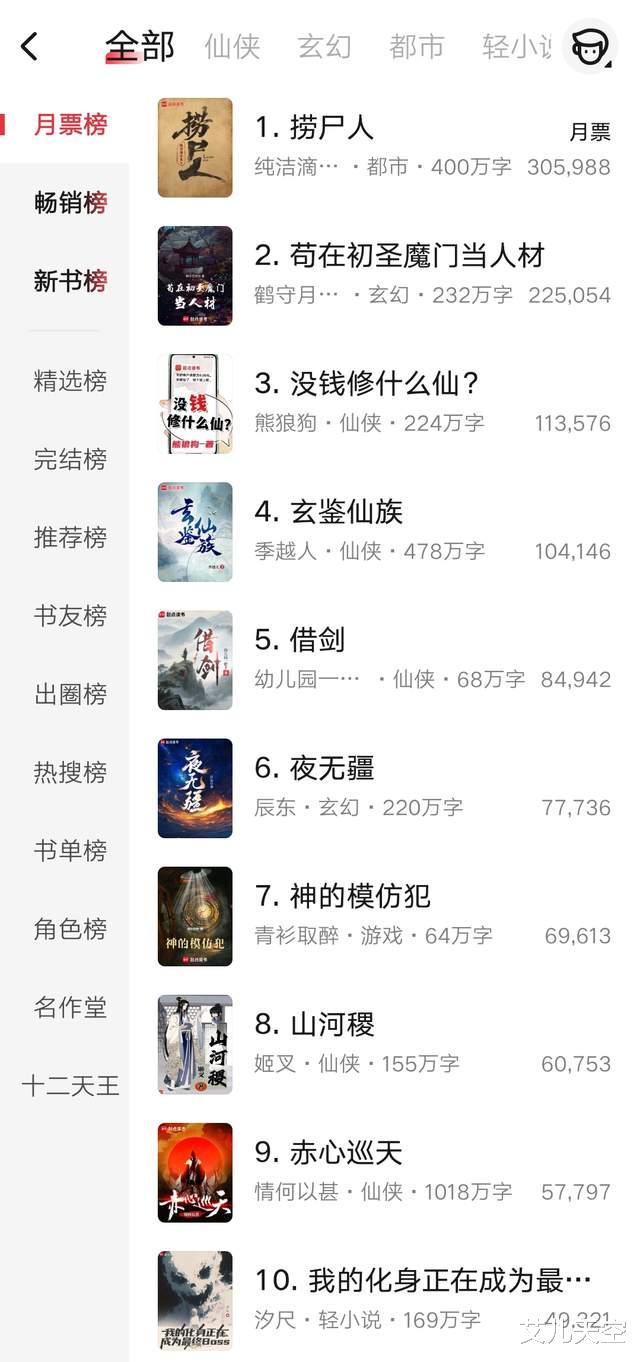Screen dimensions: 640x1362
Task: Open the avatar icon at top right
Action: tap(590, 46)
